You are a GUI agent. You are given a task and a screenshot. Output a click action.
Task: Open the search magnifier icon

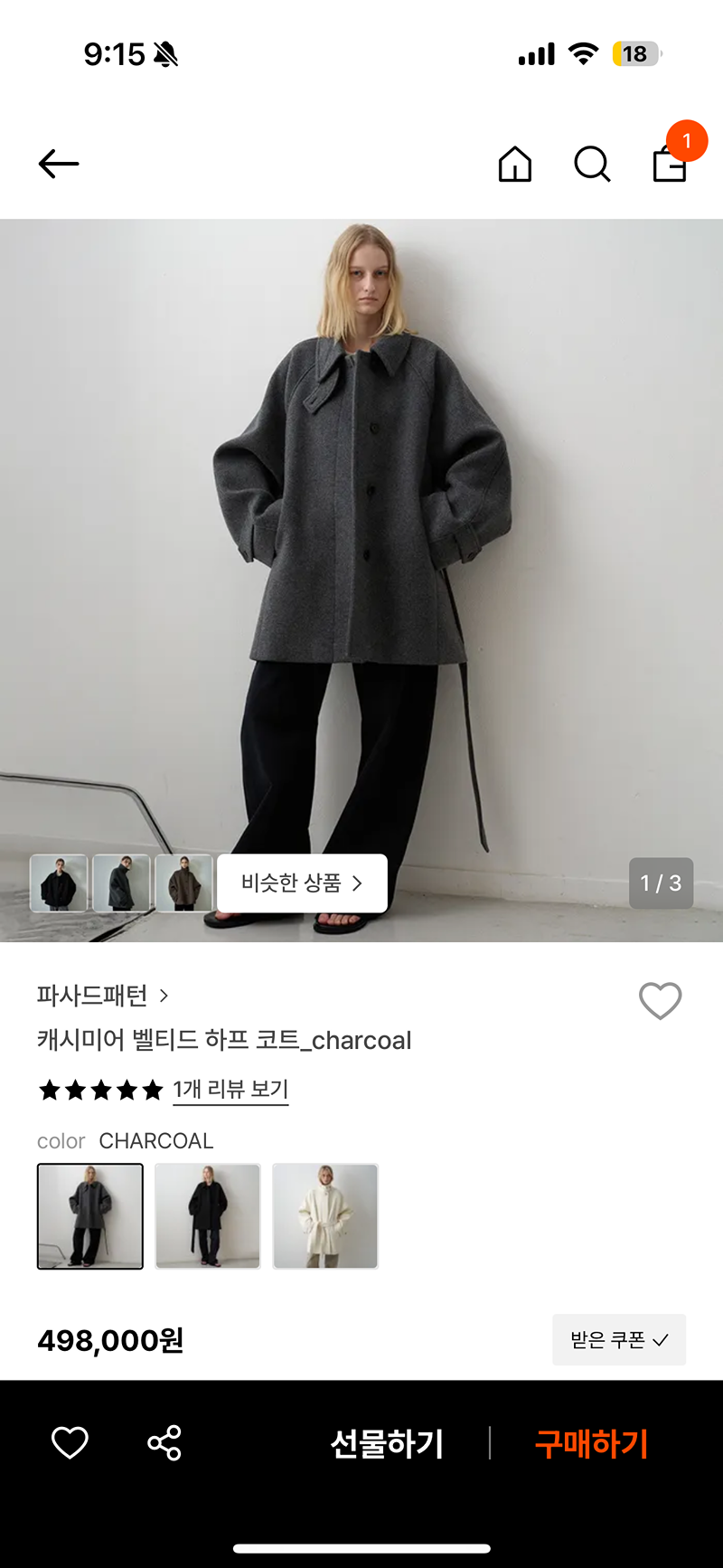592,165
